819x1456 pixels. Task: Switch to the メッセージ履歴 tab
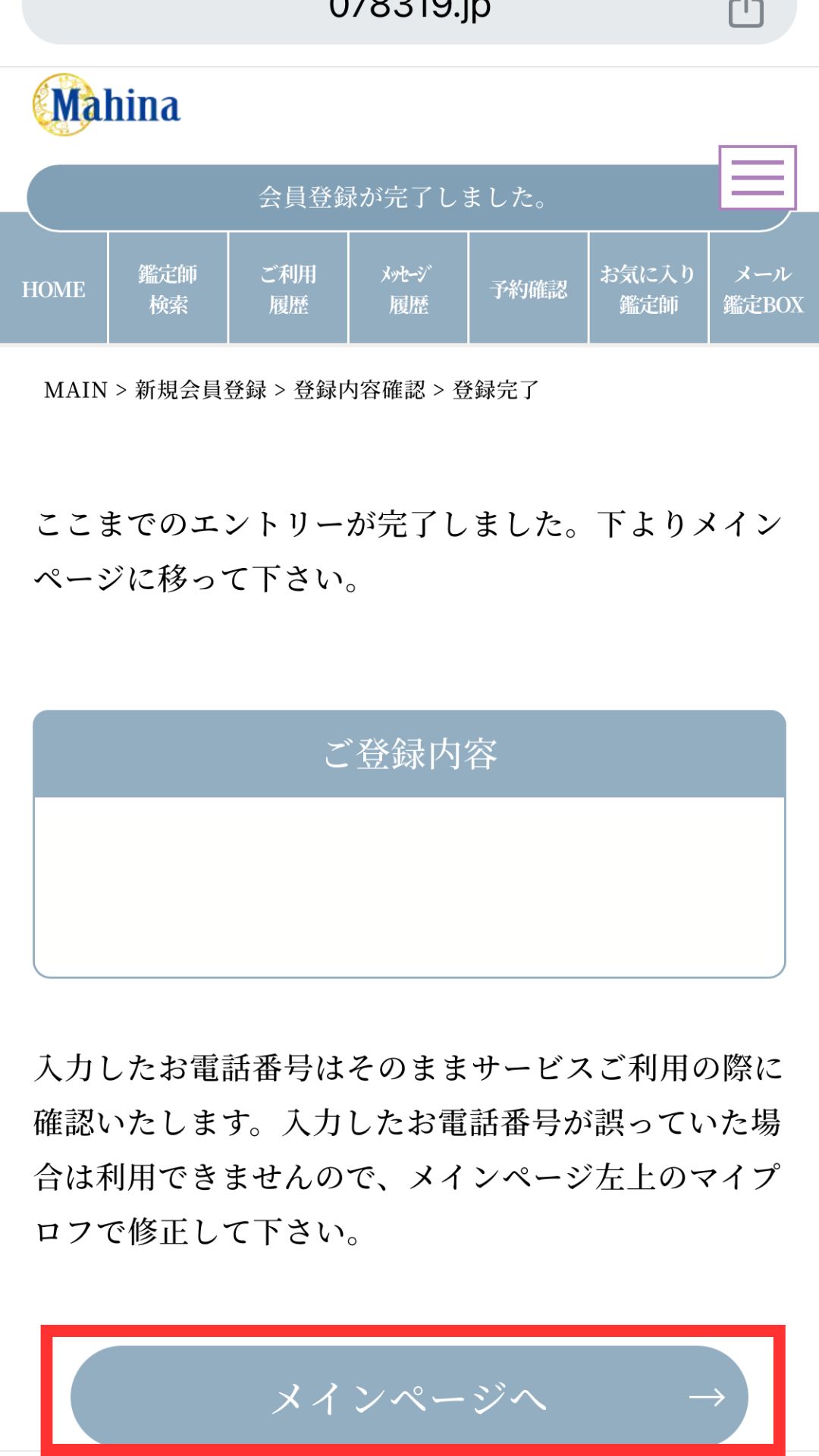pyautogui.click(x=408, y=289)
